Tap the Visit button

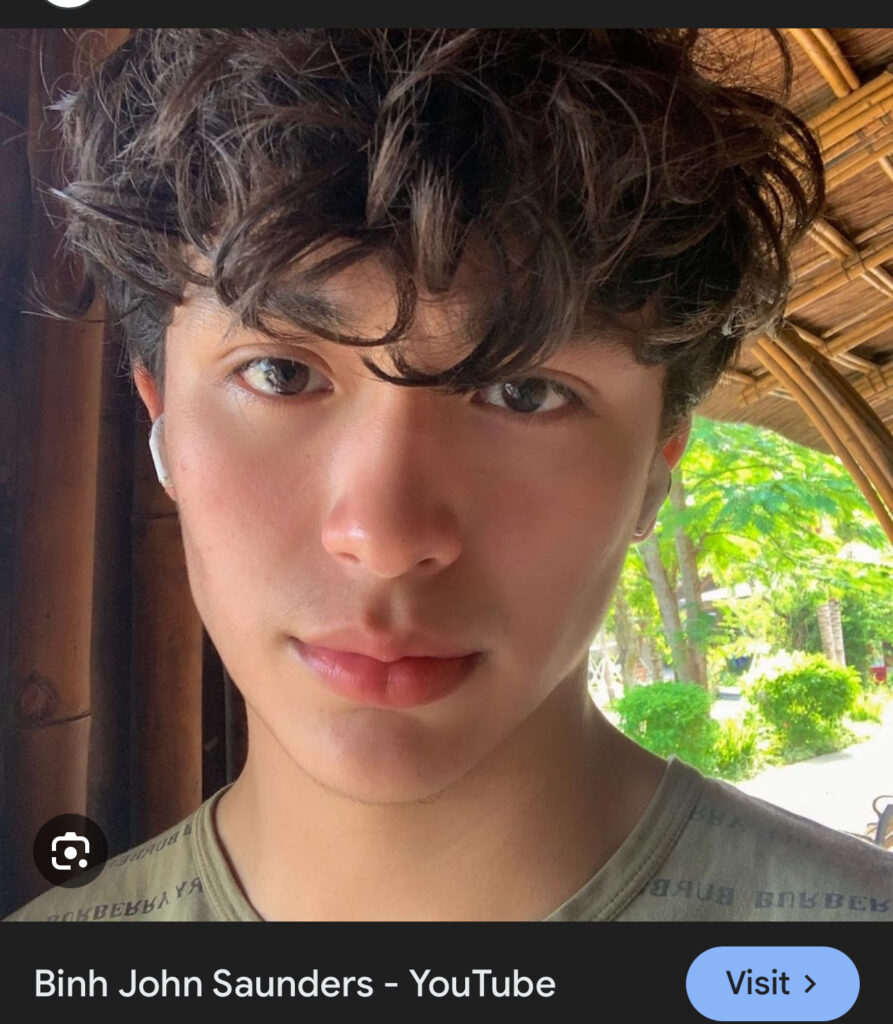(x=772, y=983)
